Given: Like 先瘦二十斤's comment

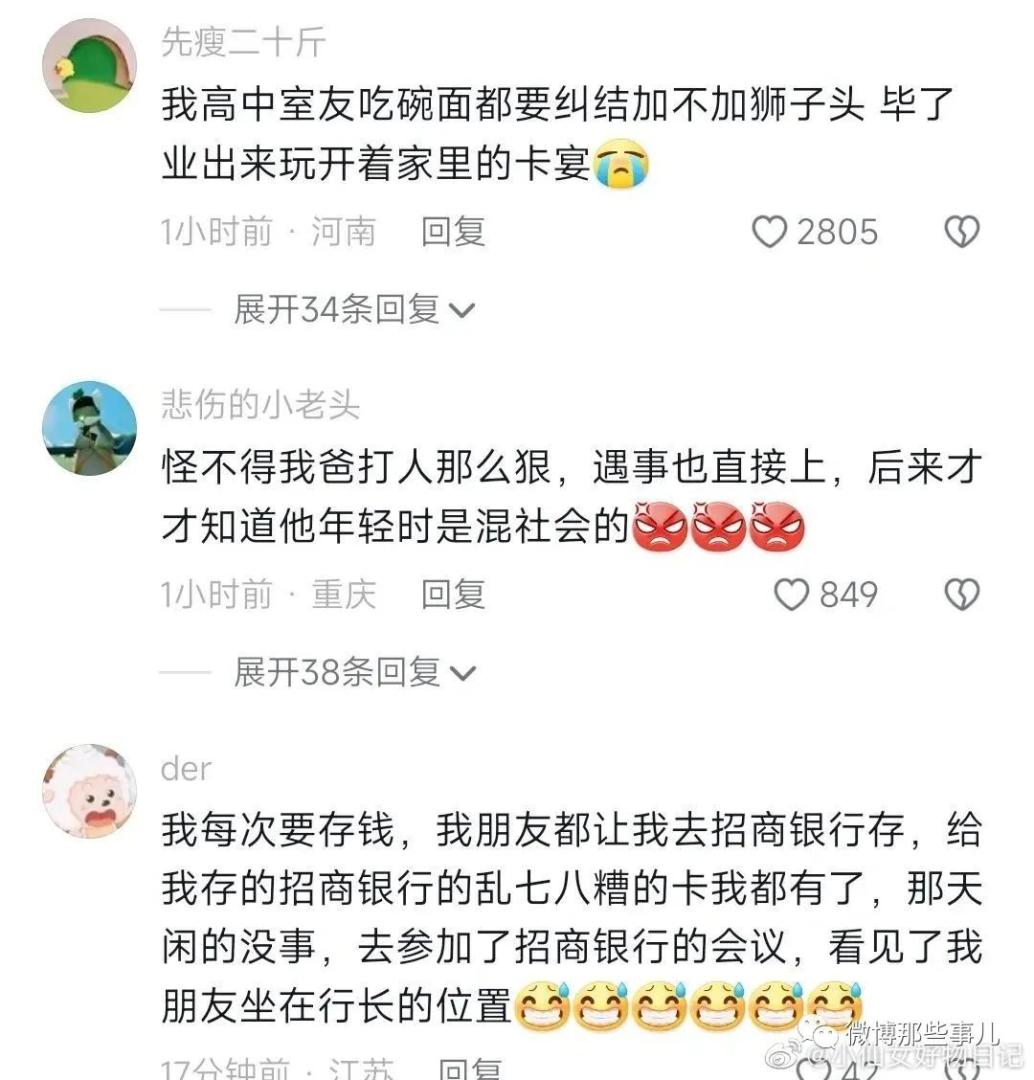Looking at the screenshot, I should click(771, 232).
